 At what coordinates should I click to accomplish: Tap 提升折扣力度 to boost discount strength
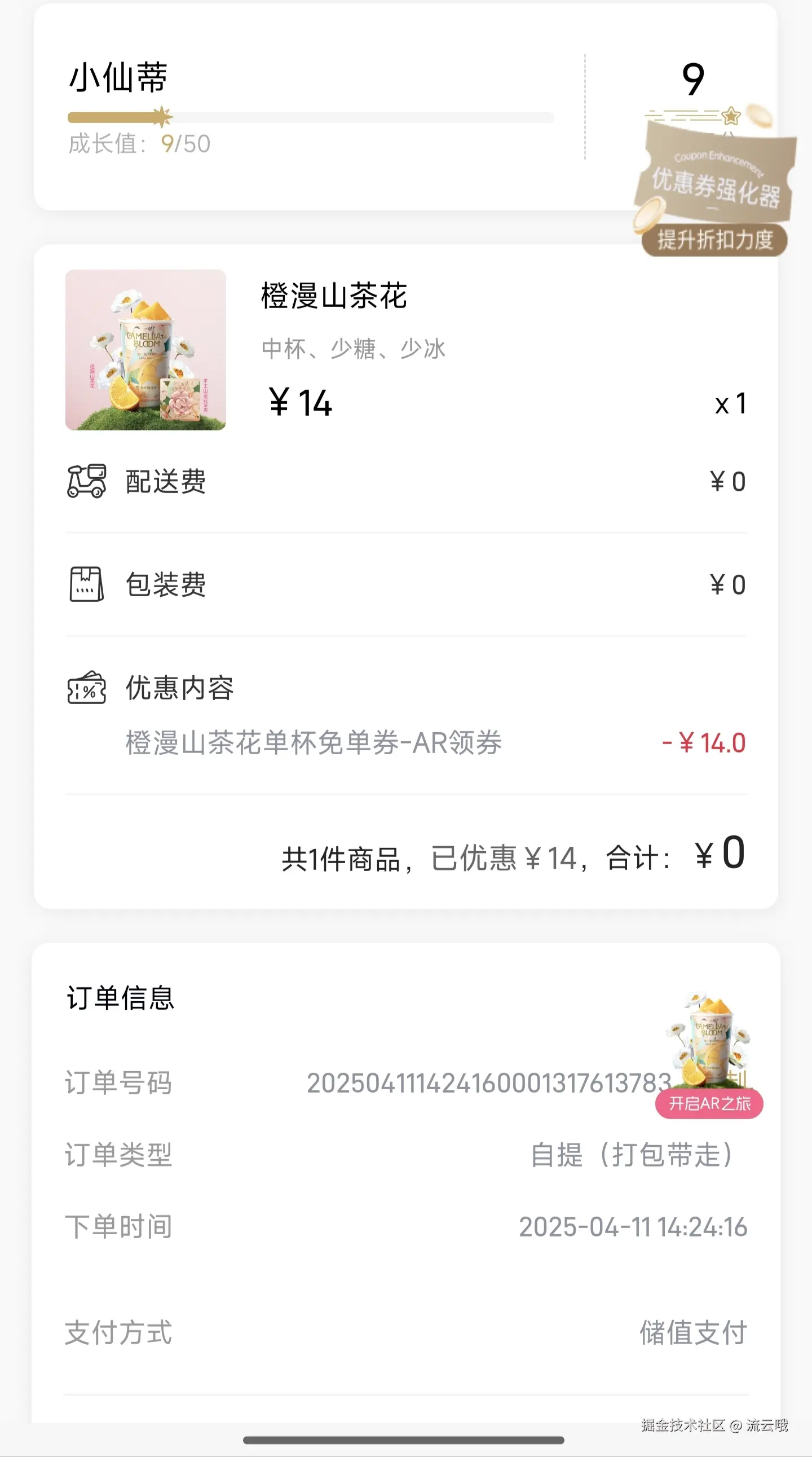coord(715,241)
